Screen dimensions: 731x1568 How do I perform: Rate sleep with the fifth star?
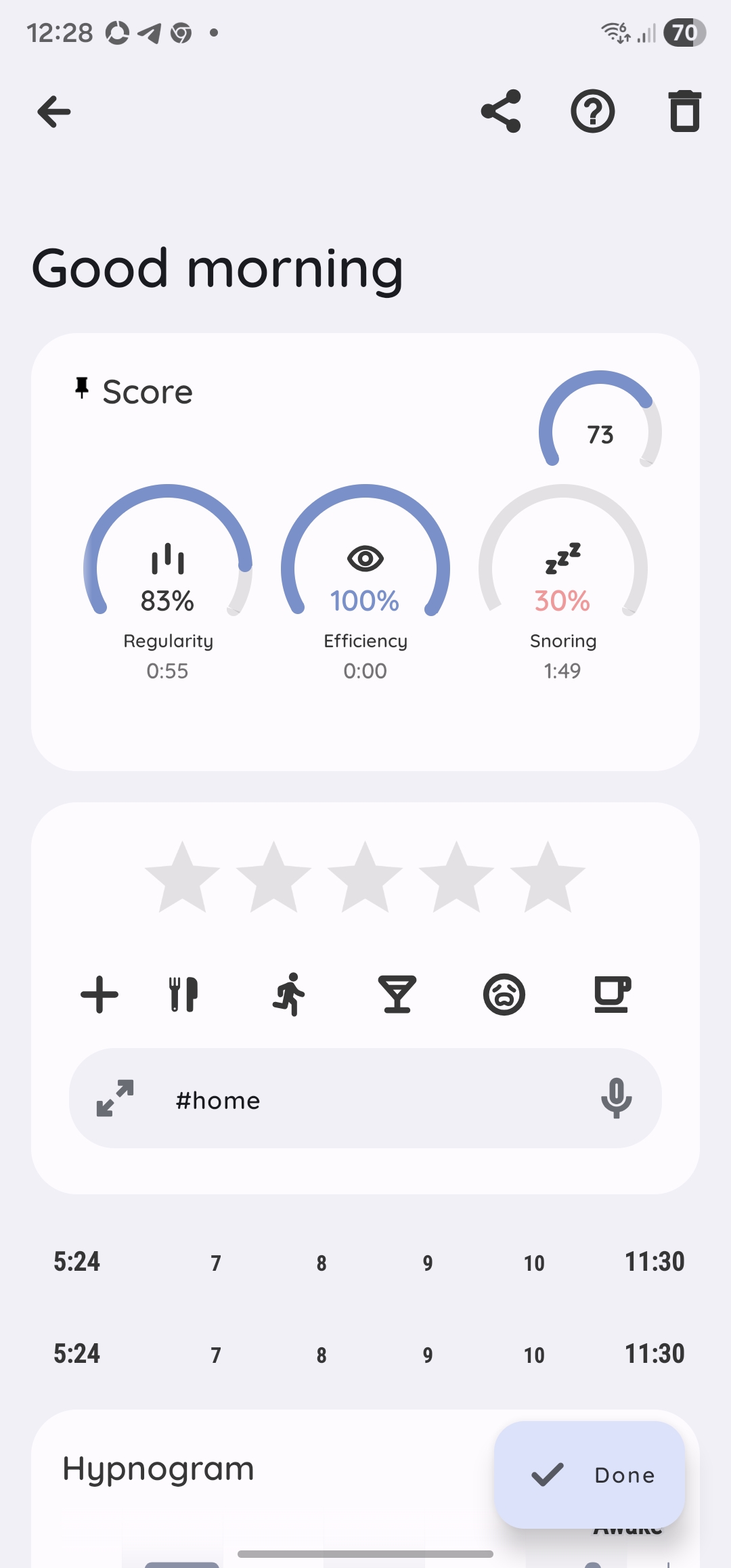[x=547, y=878]
